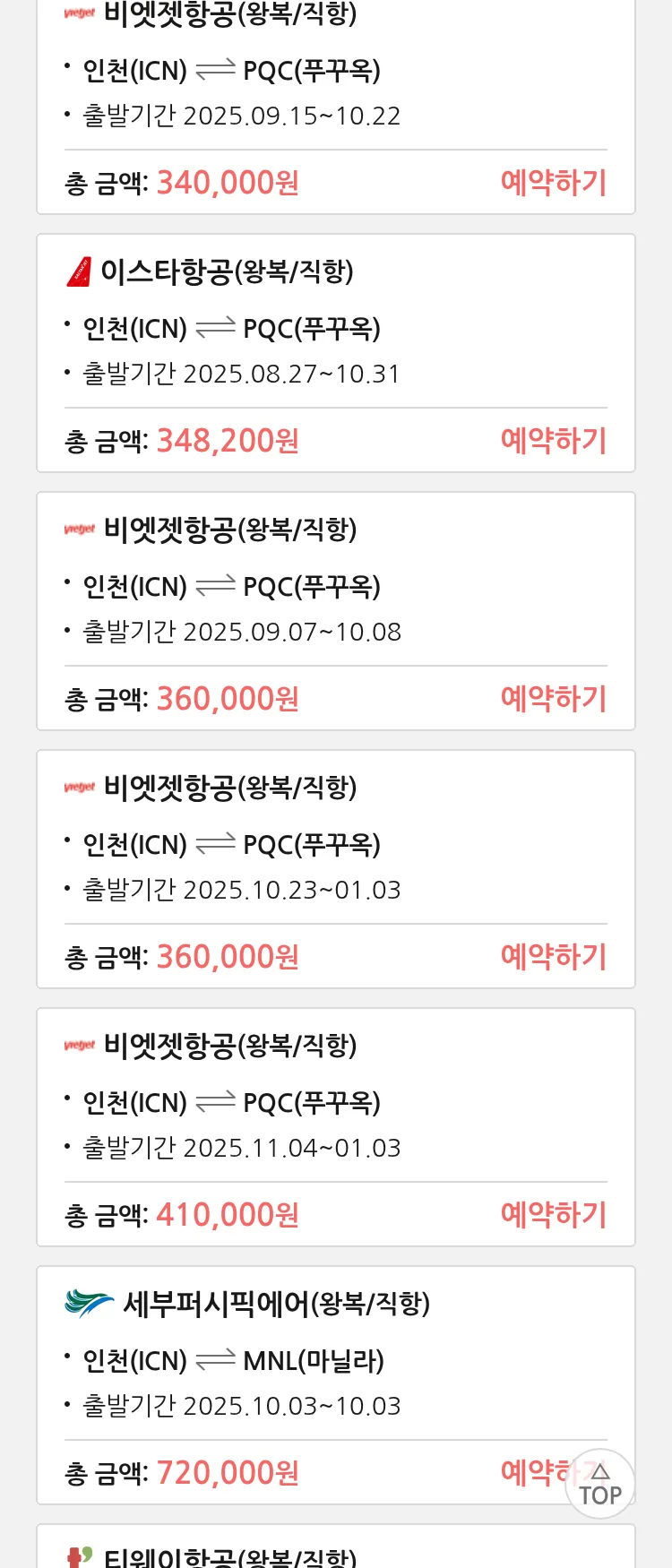Jump back to top with TOP button
This screenshot has height=1568, width=672.
tap(600, 1485)
